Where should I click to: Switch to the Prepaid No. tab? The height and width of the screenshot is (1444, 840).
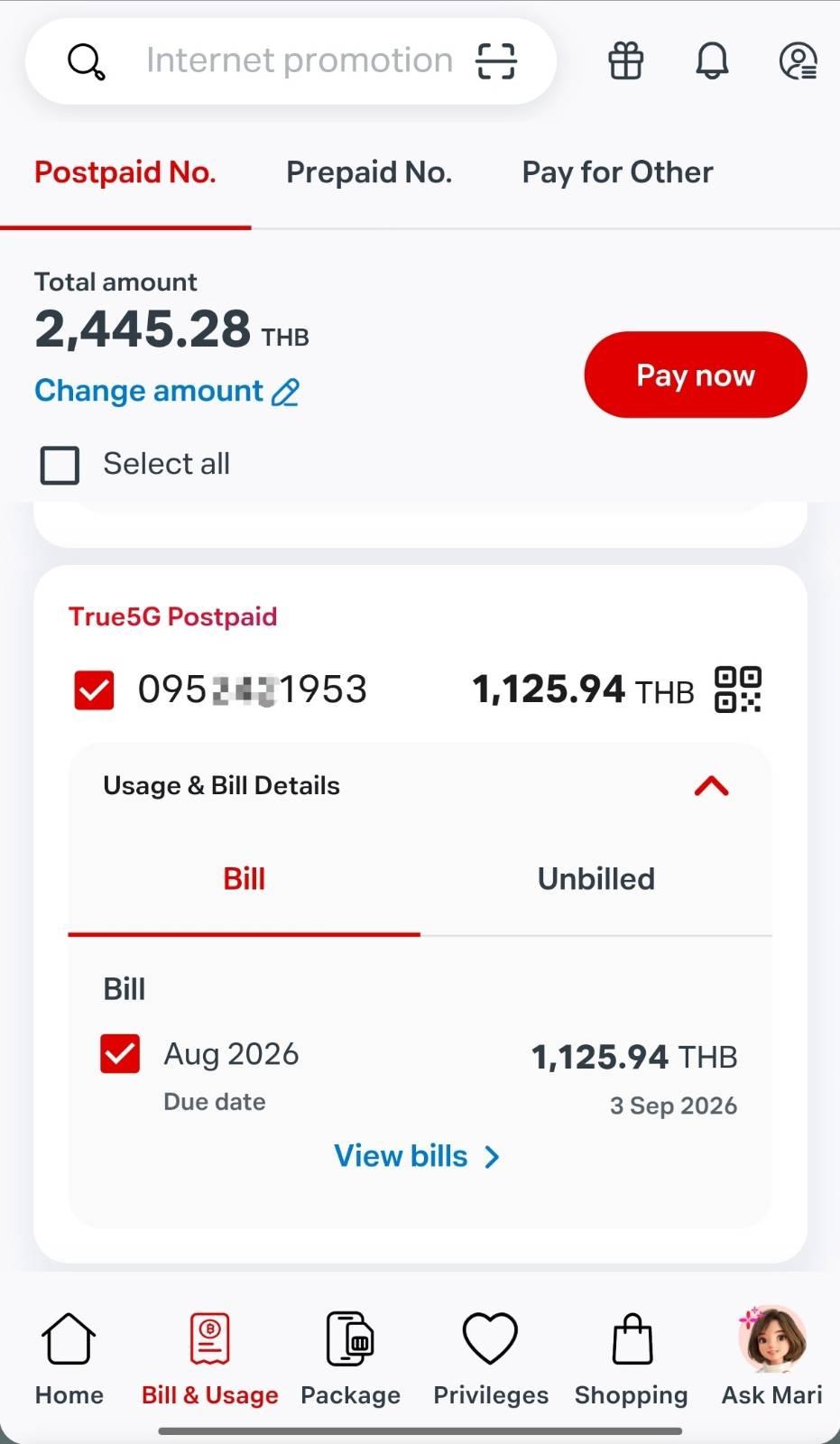(x=369, y=172)
